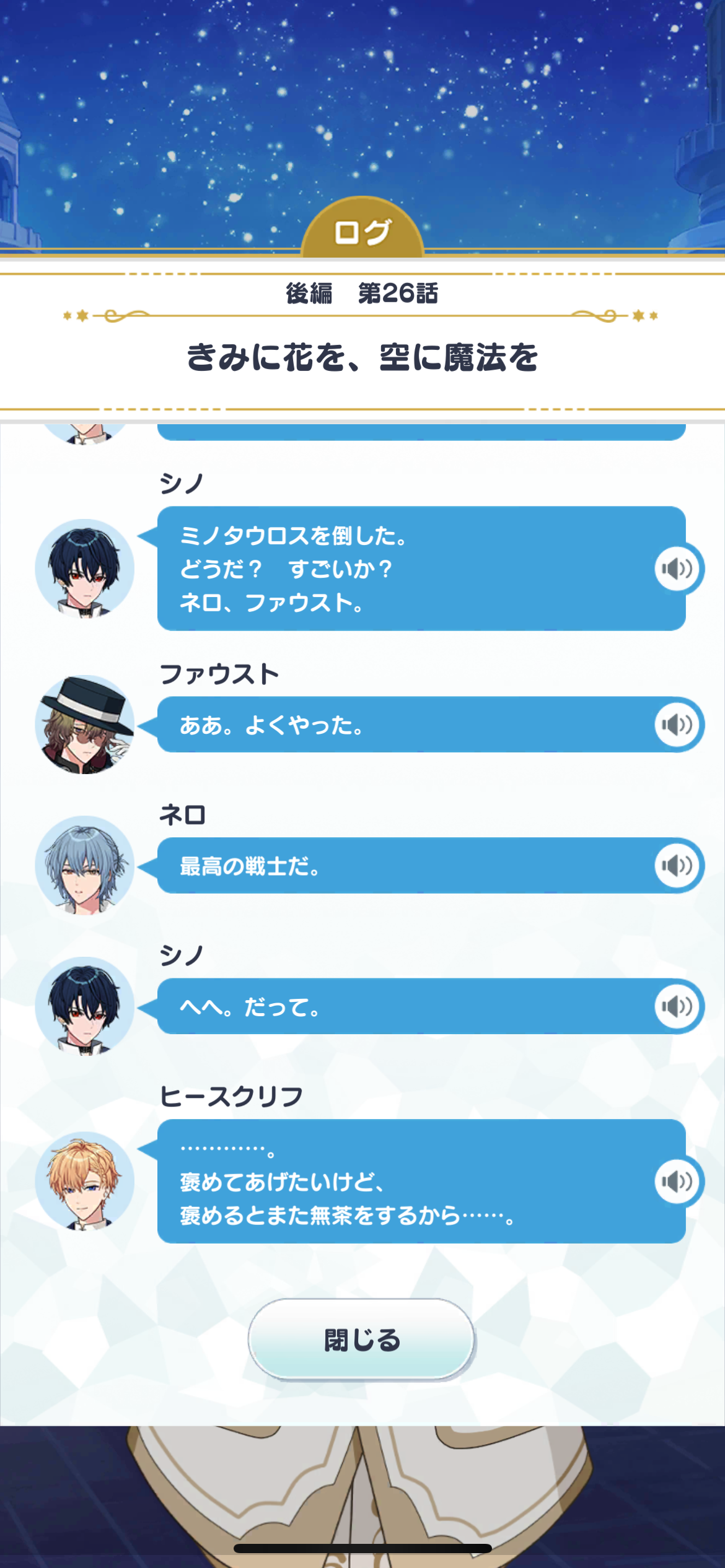Play voice for Shino's ミノタウロスを倒した line
Viewport: 725px width, 1568px height.
click(677, 568)
